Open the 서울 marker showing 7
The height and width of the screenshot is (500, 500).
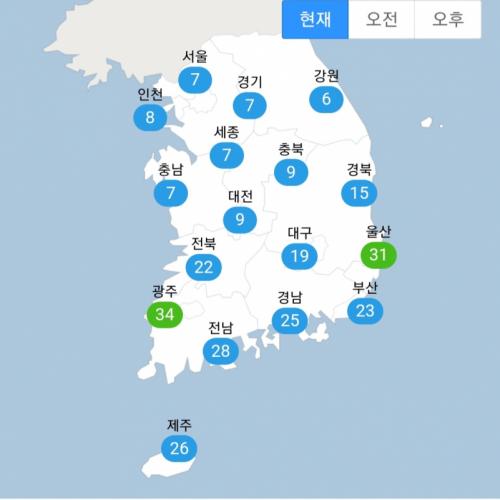[x=195, y=80]
